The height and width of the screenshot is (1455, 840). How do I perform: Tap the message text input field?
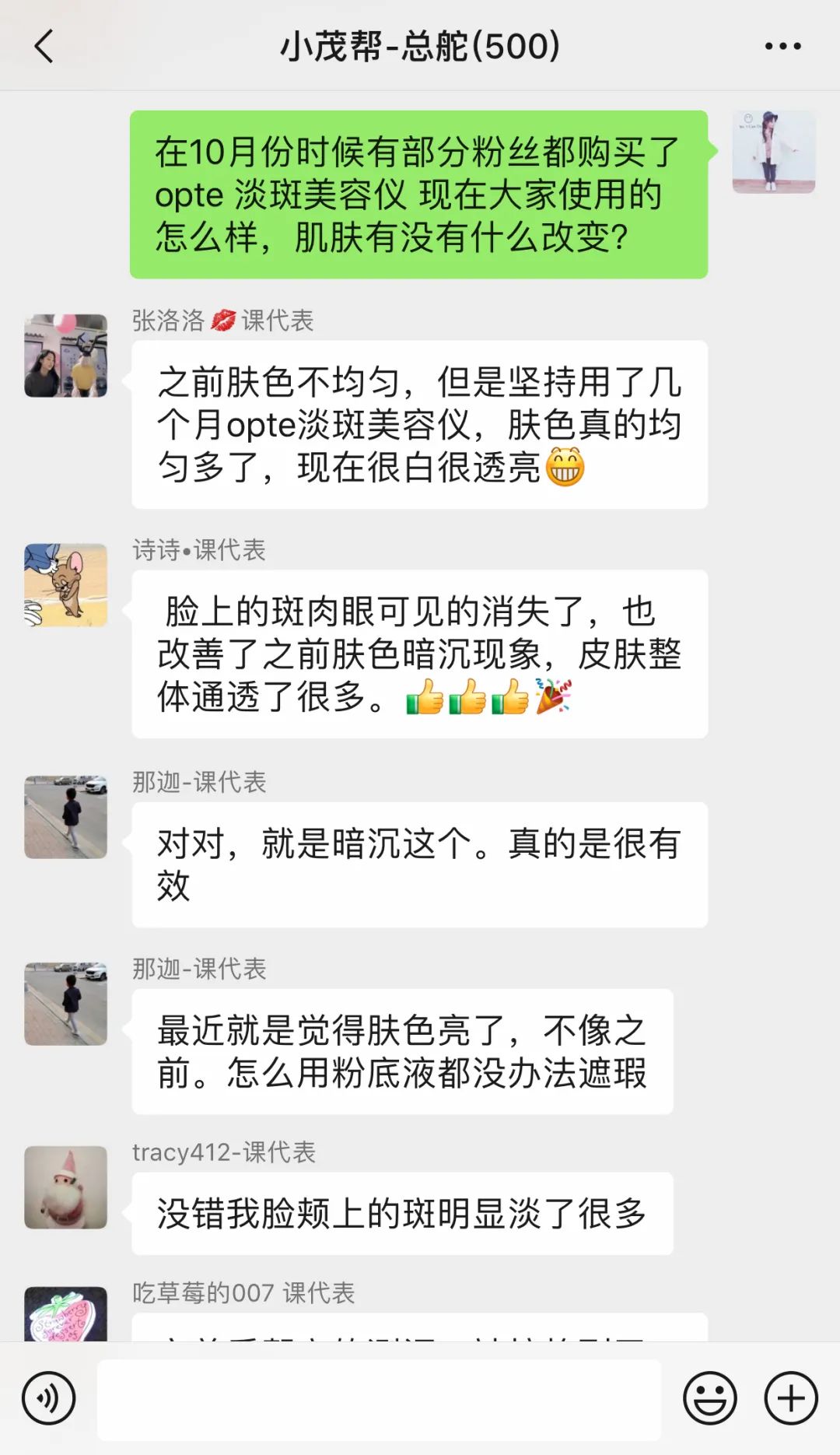click(379, 1399)
